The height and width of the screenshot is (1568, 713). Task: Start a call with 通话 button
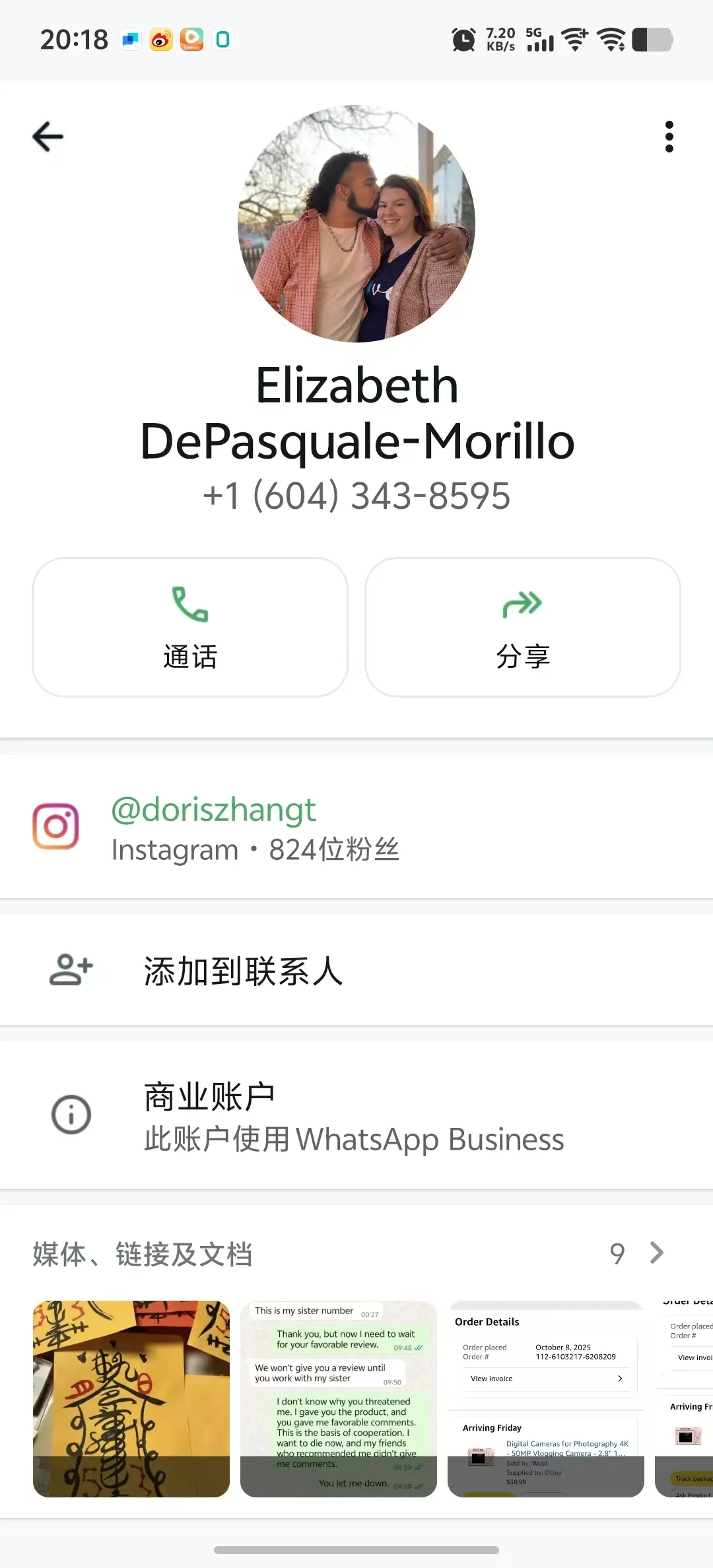pyautogui.click(x=190, y=627)
